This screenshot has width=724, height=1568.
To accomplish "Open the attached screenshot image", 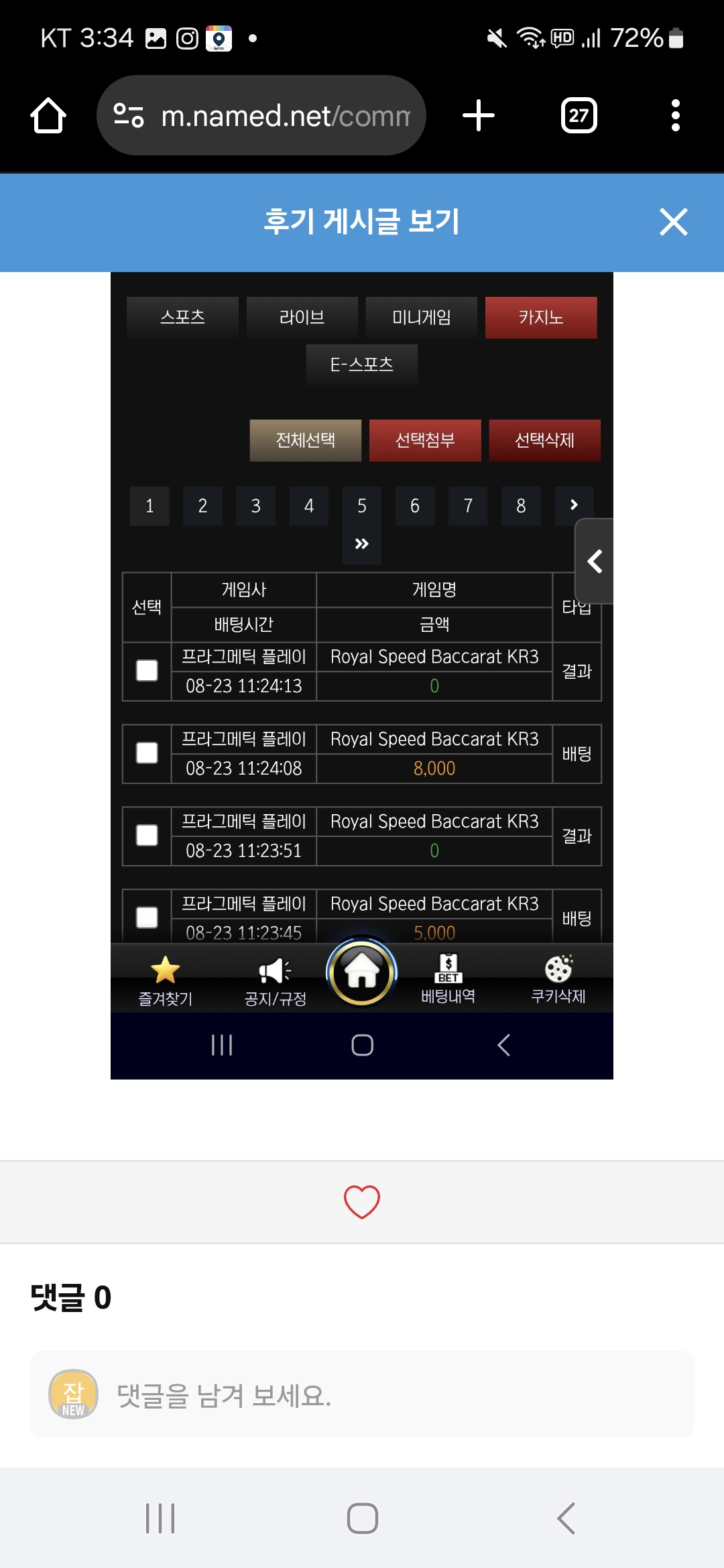I will [x=362, y=675].
